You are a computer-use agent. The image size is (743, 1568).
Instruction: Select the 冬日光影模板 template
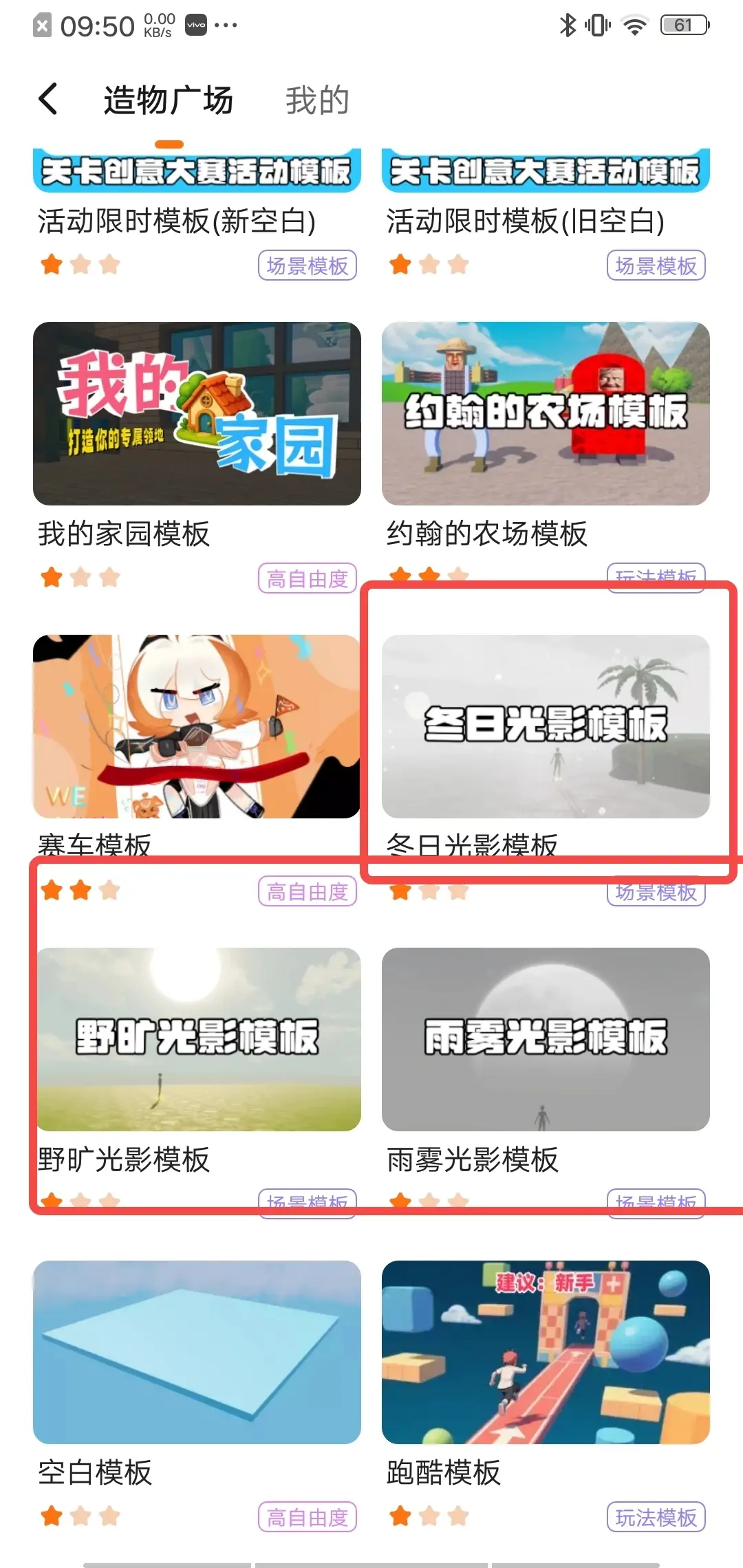[x=546, y=726]
